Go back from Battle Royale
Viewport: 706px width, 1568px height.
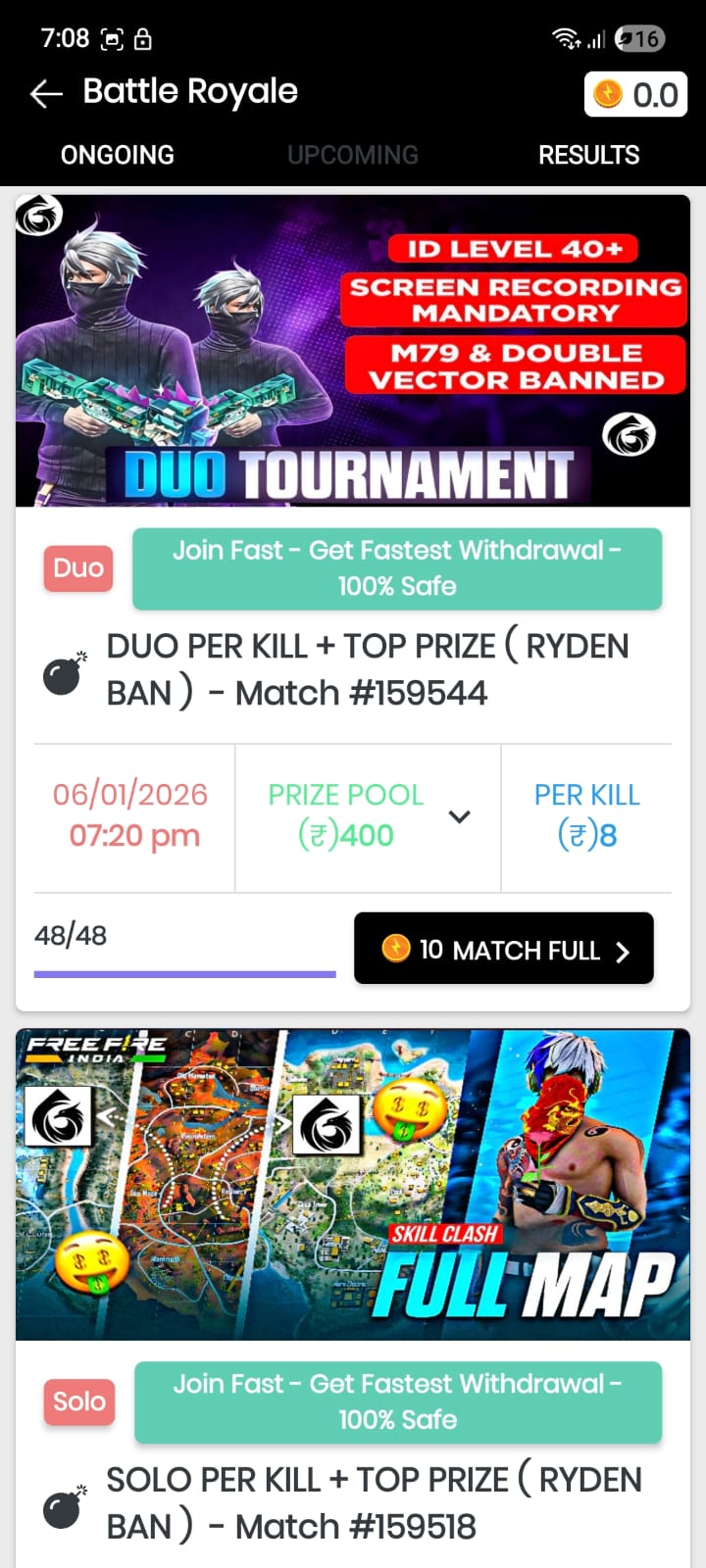(46, 94)
